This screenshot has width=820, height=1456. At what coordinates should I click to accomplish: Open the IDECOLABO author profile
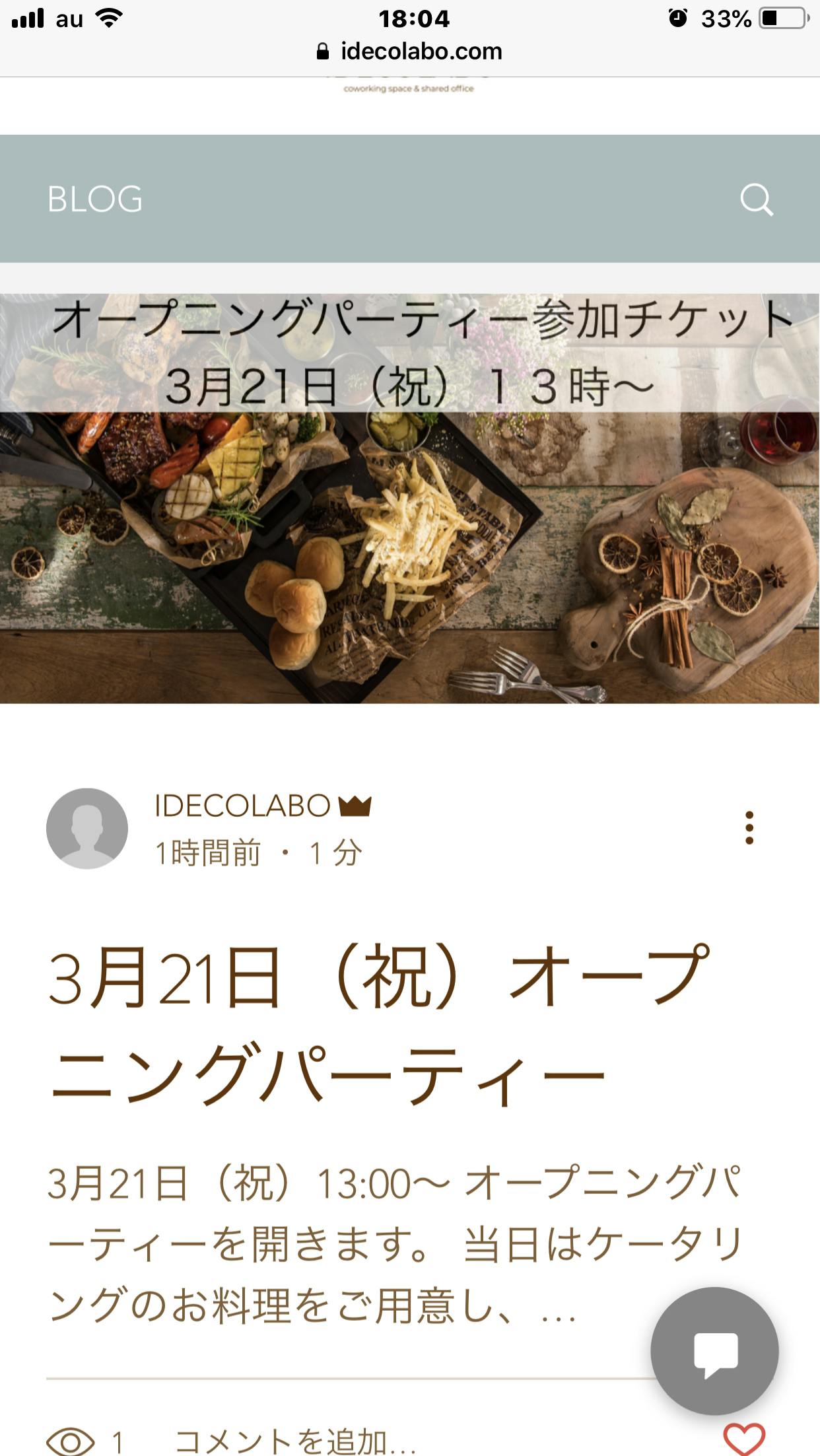click(x=242, y=806)
